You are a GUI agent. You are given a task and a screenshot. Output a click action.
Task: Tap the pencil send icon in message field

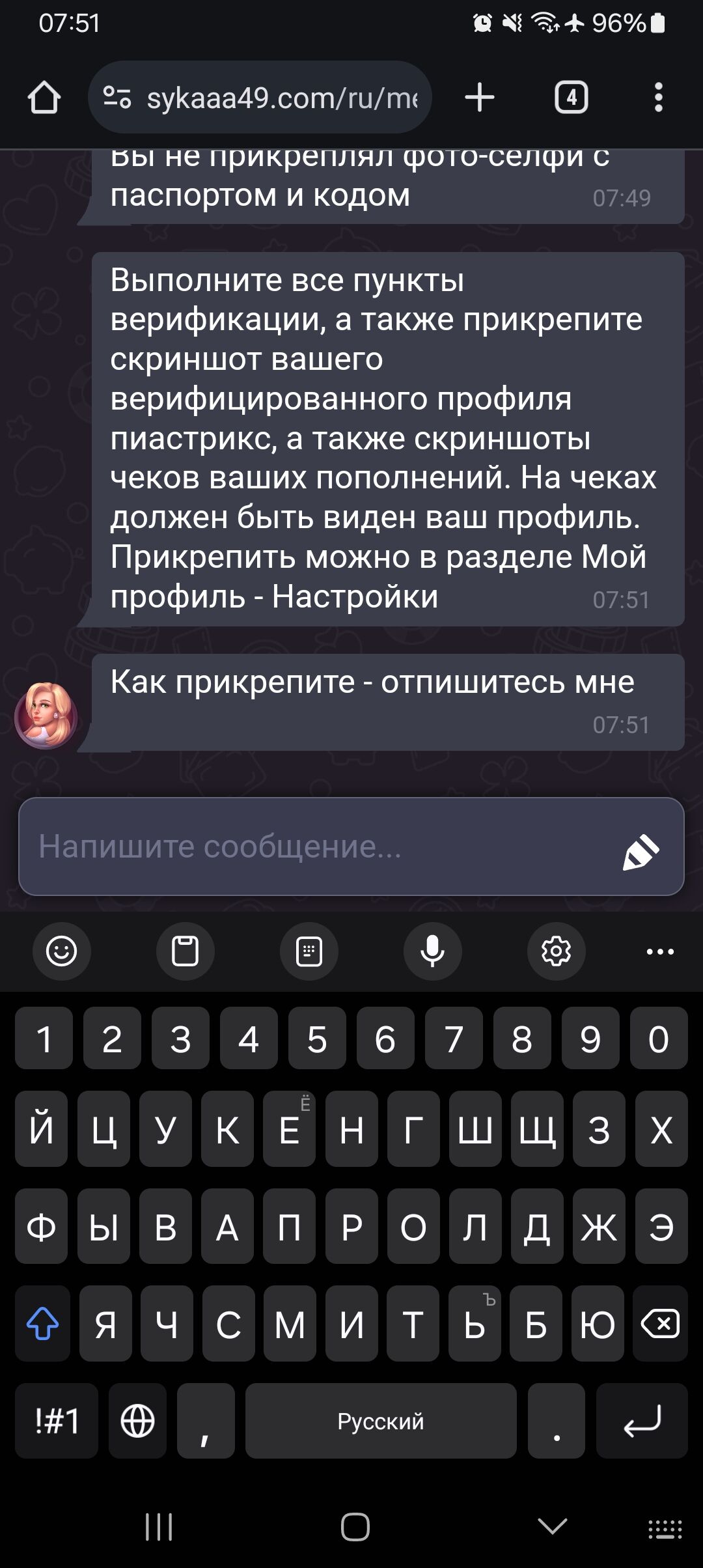pyautogui.click(x=641, y=851)
